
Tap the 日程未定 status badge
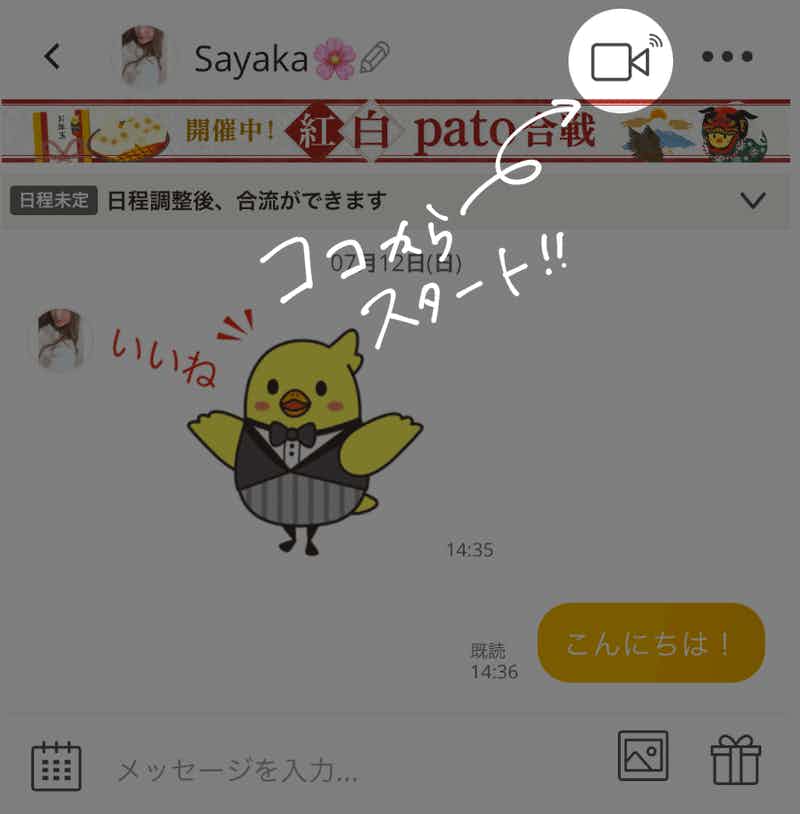[48, 197]
